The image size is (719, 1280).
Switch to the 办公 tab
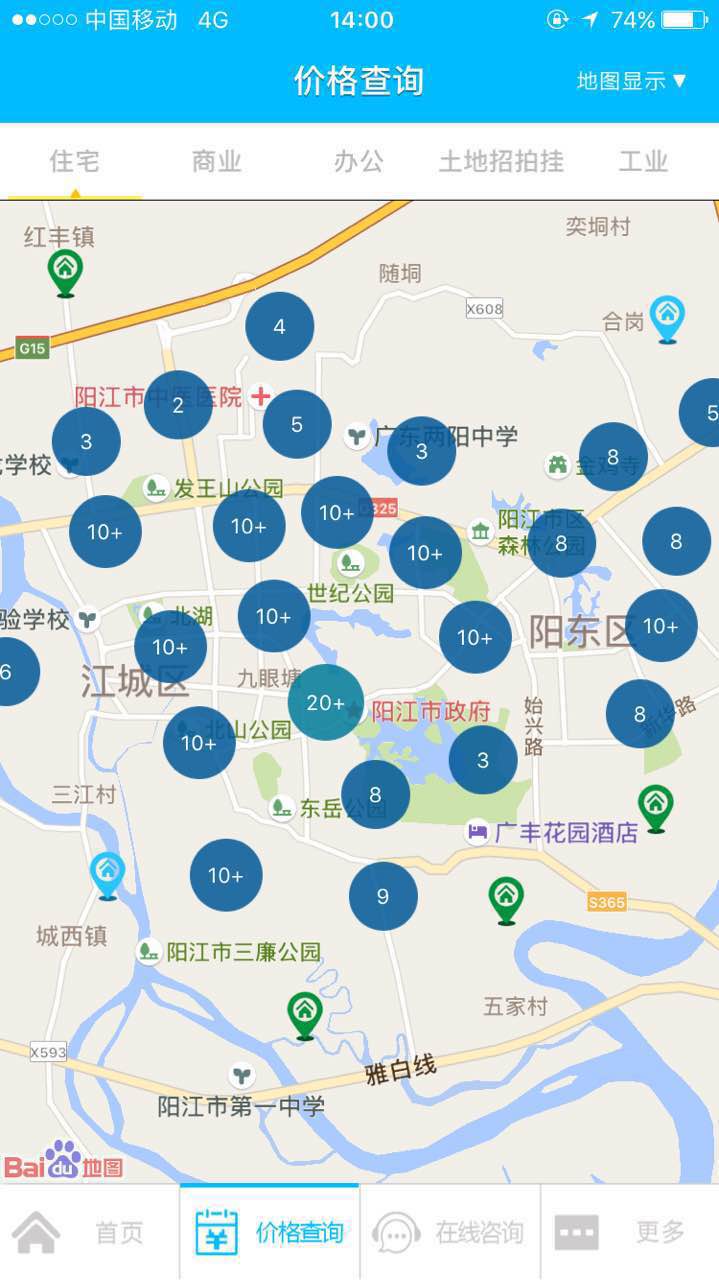pyautogui.click(x=359, y=162)
